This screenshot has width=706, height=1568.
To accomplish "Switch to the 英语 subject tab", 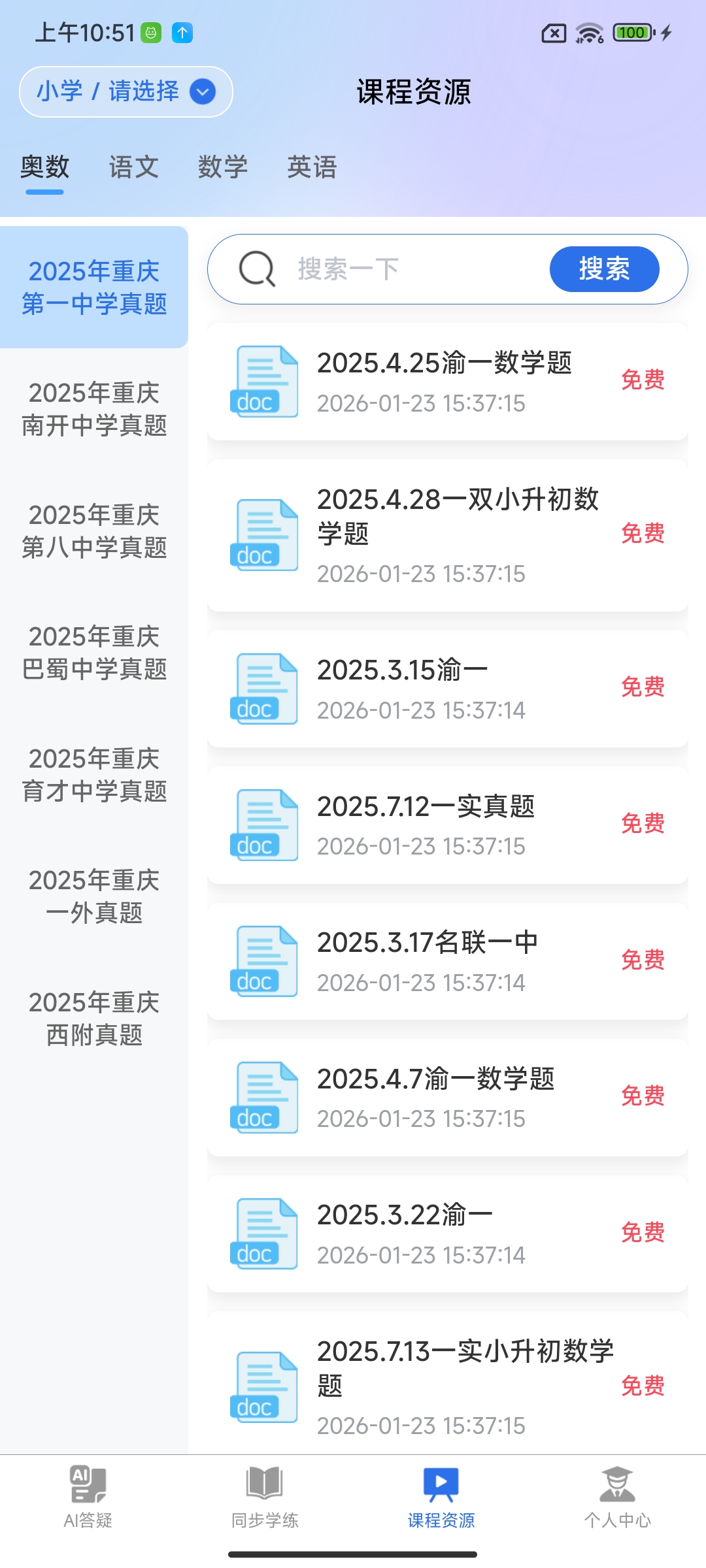I will [312, 168].
